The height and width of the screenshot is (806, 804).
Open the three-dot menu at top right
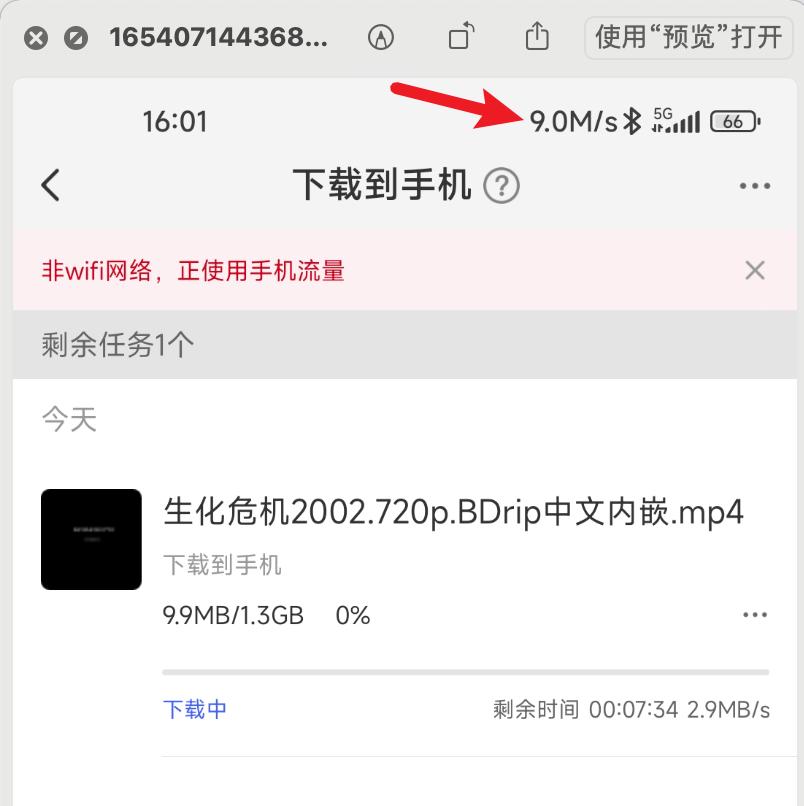754,185
